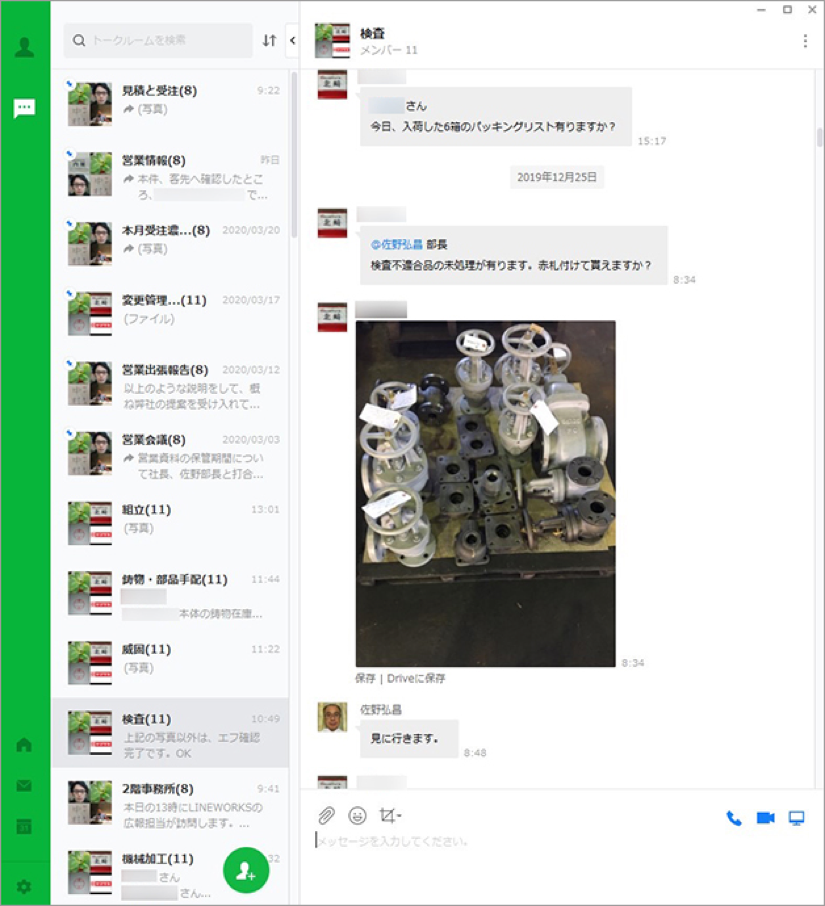Screen dimensions: 825x906
Task: Create a new talk room with green button
Action: coord(246,871)
